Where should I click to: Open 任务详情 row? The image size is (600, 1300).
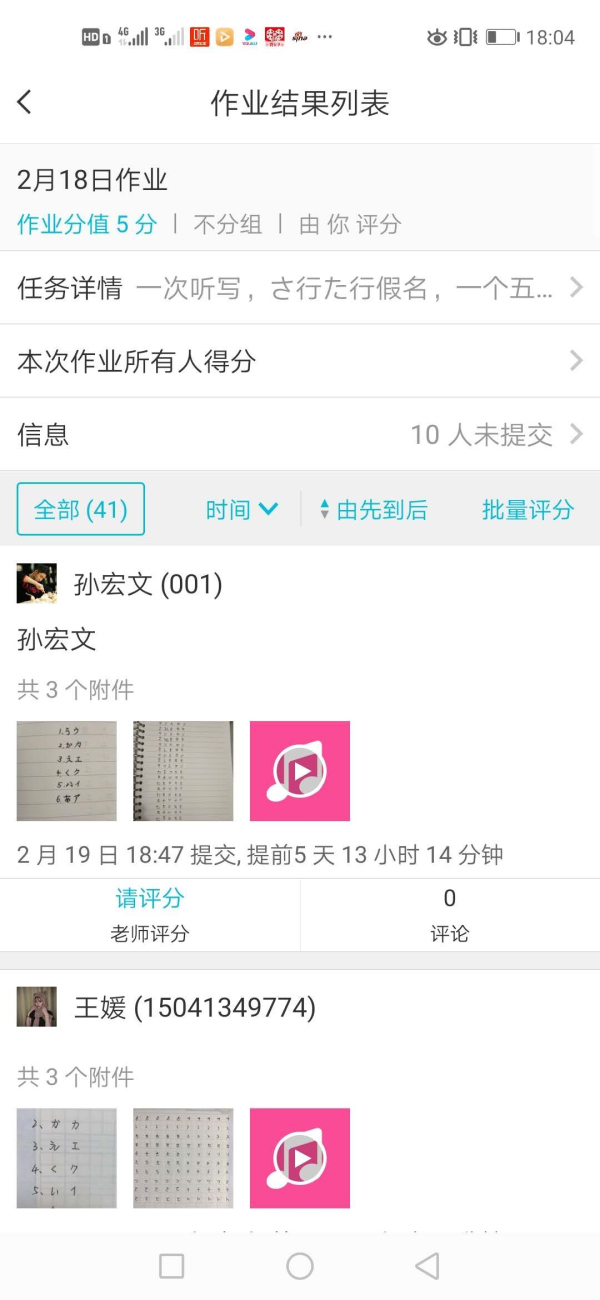[x=300, y=288]
